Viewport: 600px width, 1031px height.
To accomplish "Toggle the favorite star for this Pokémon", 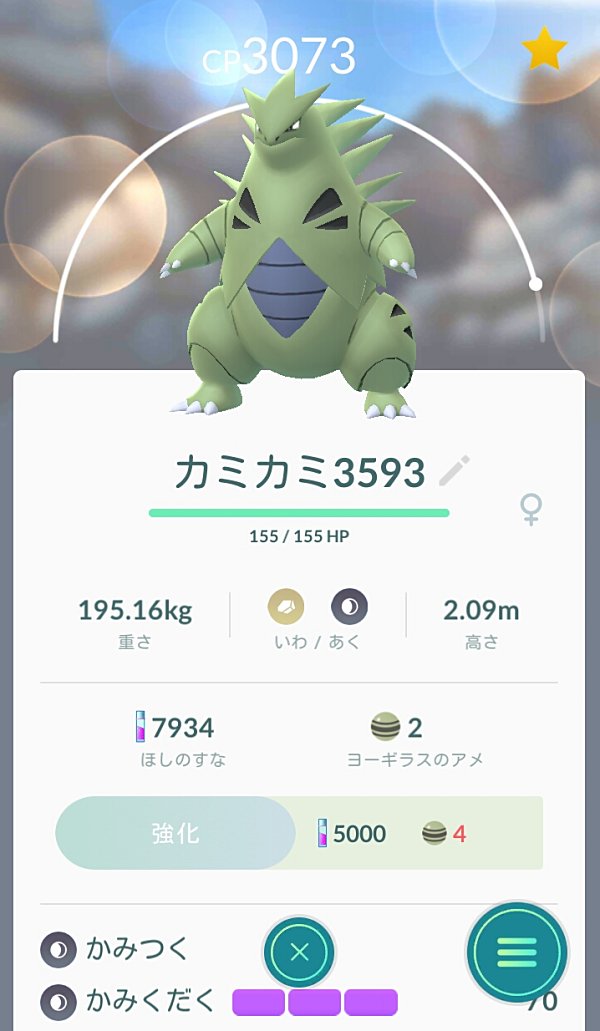I will click(544, 47).
